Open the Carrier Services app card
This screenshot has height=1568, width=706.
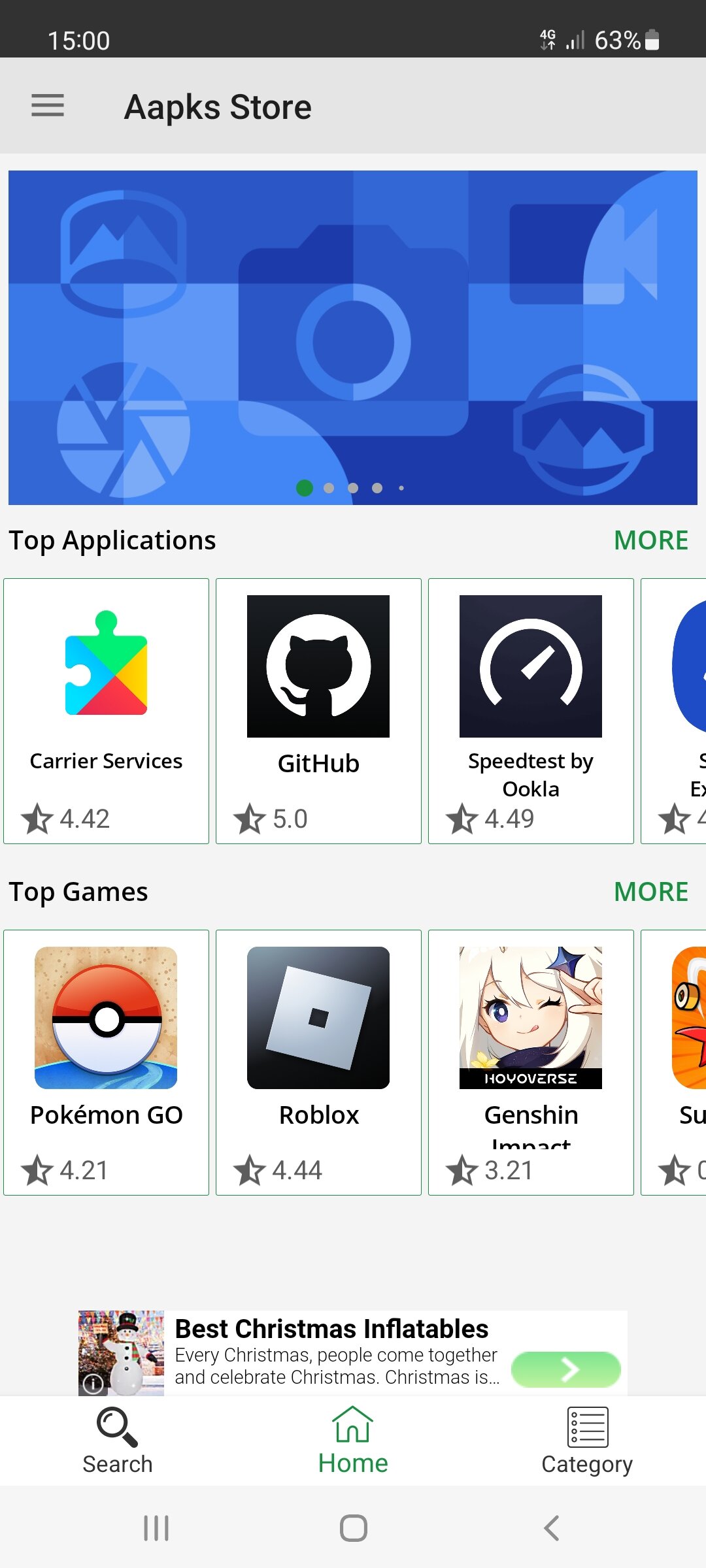[x=106, y=711]
